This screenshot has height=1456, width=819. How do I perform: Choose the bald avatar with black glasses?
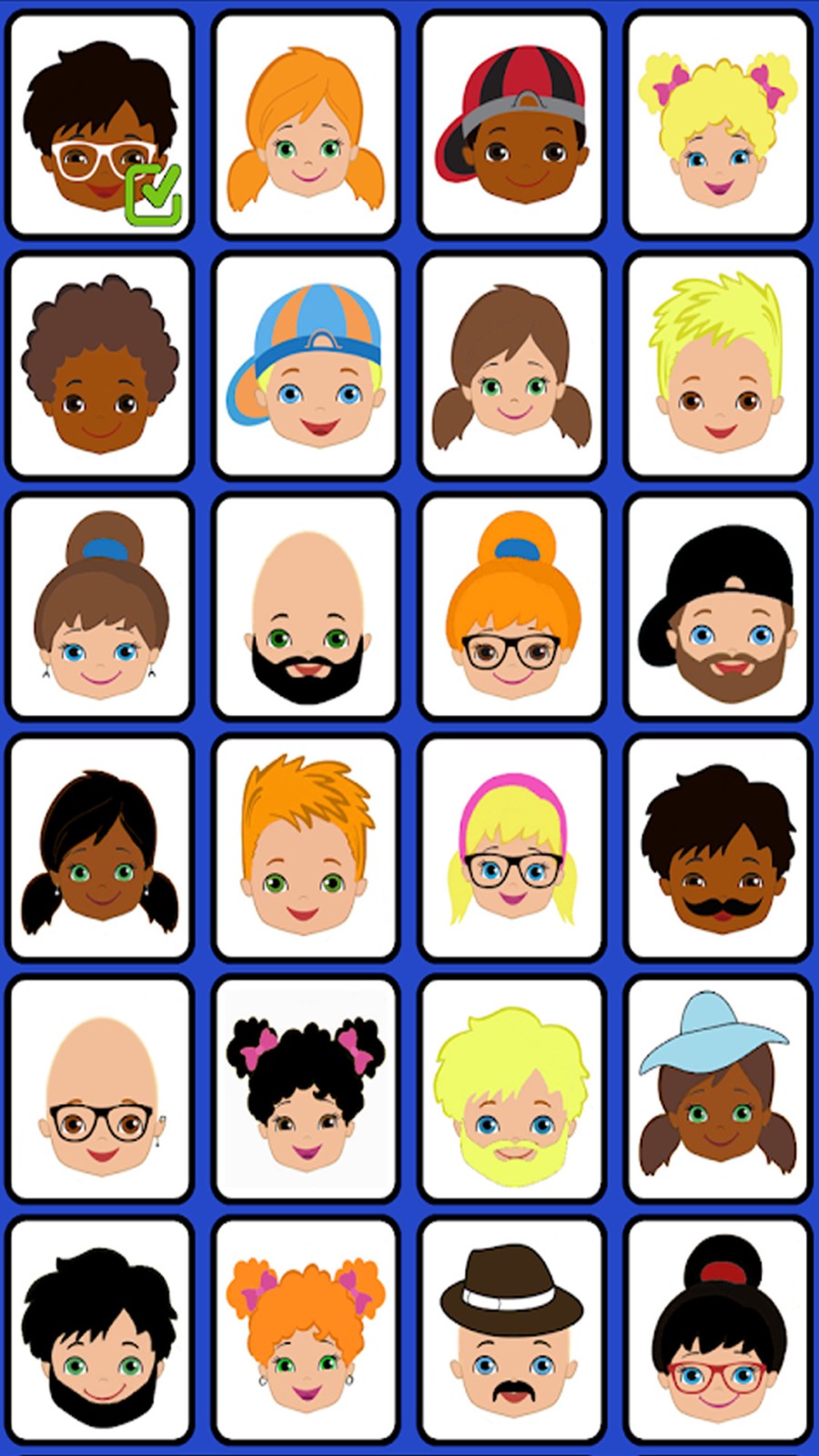tap(100, 1089)
